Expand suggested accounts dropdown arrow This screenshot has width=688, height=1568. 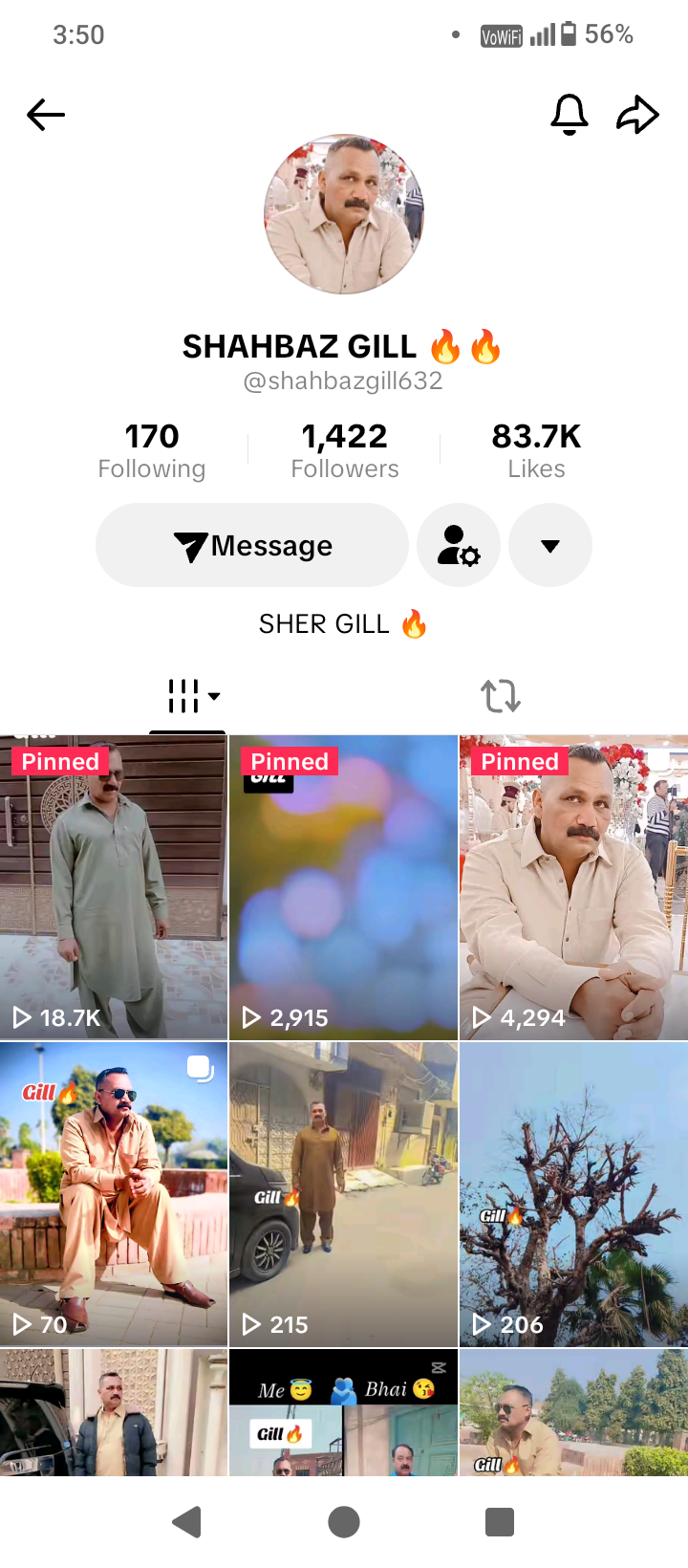pyautogui.click(x=550, y=545)
